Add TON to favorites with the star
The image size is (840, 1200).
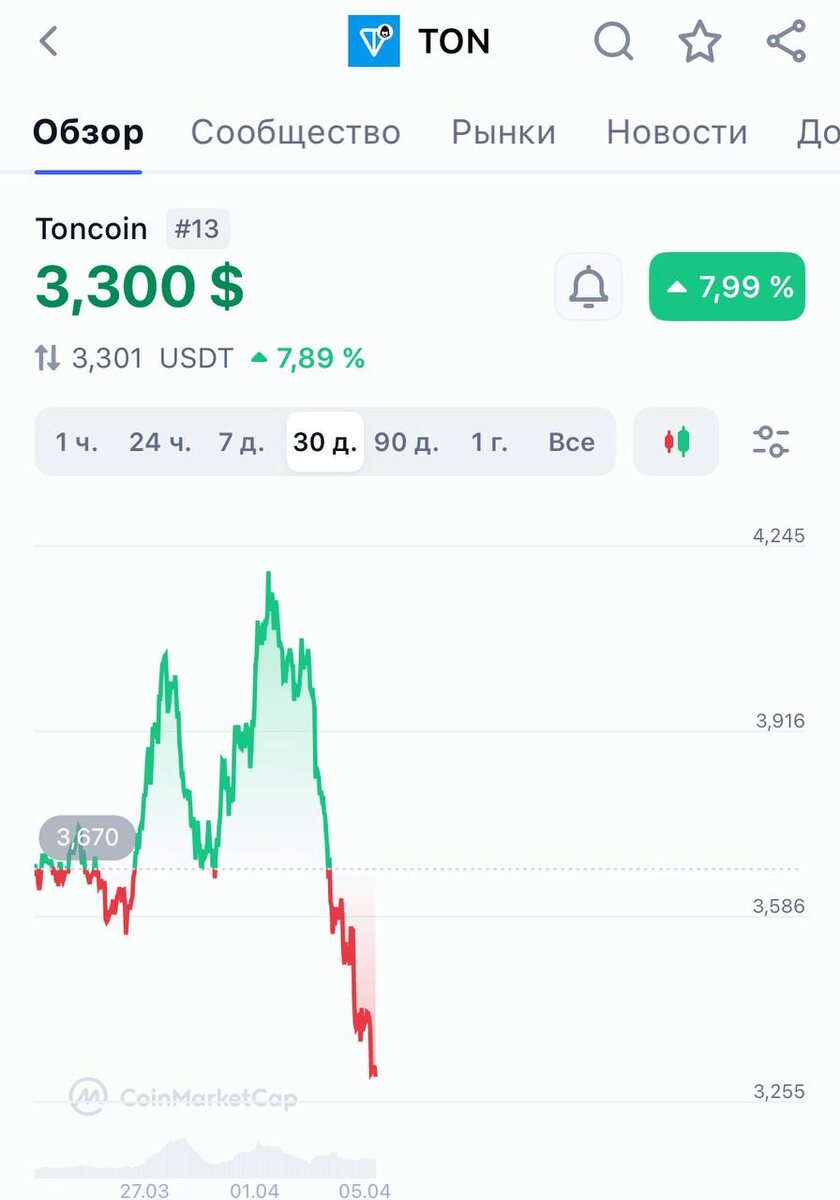tap(699, 42)
